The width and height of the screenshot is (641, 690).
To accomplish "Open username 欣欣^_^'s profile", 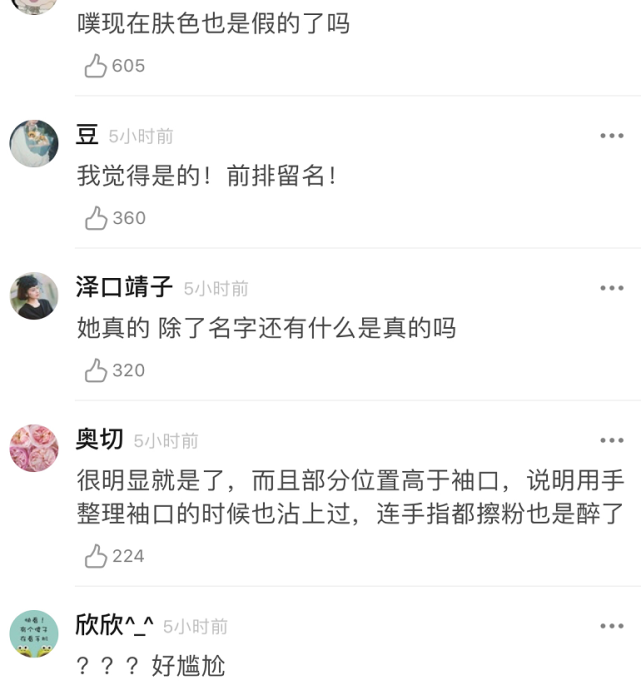I will (114, 626).
